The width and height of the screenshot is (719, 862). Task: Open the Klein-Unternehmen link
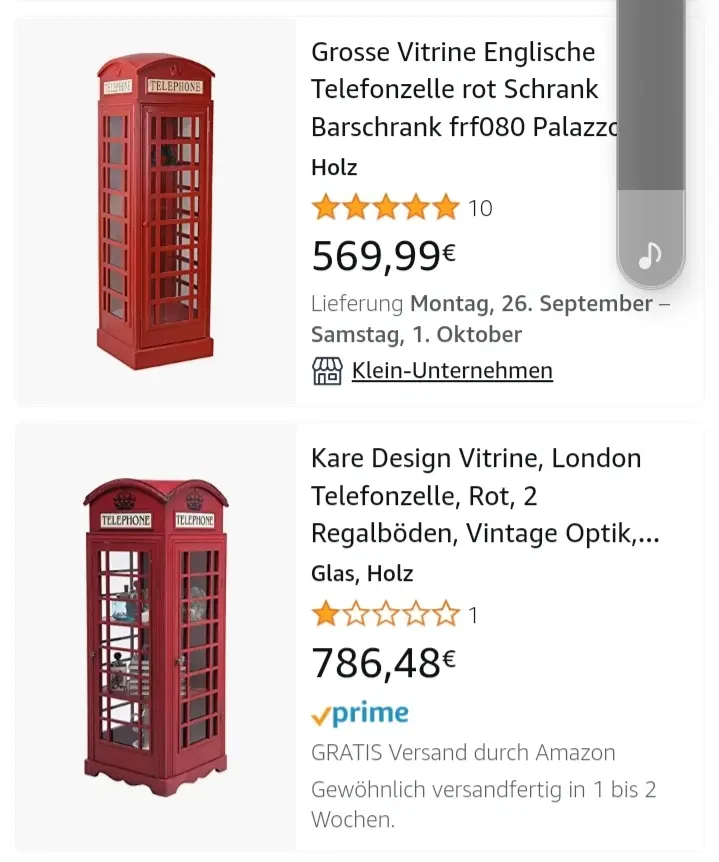pos(451,371)
